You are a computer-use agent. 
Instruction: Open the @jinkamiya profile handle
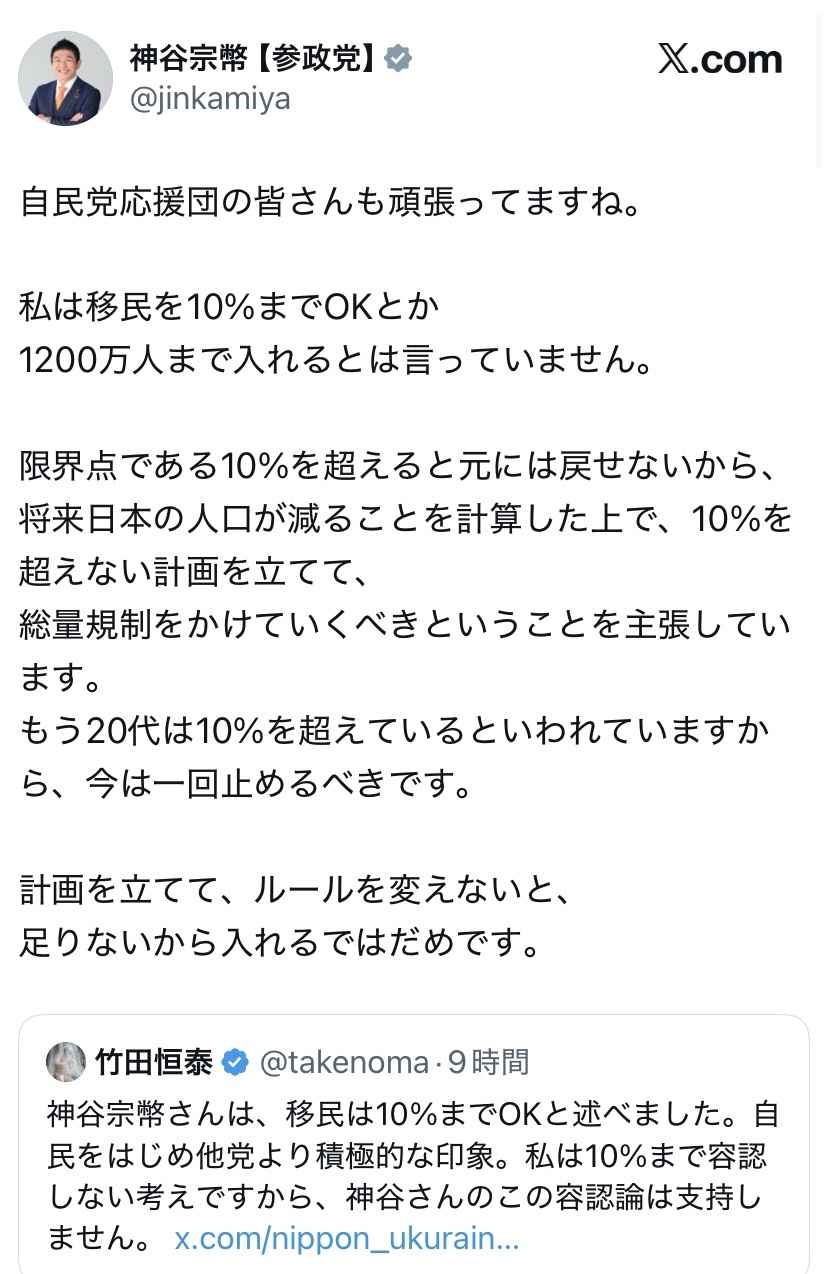pos(210,100)
